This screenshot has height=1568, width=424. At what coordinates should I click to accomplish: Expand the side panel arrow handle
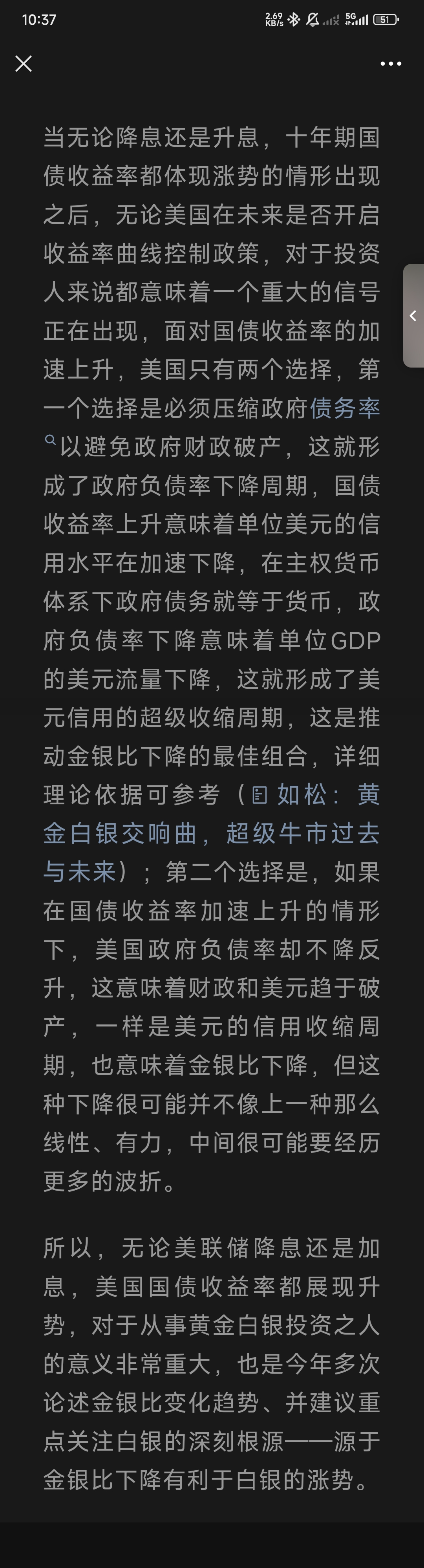(414, 315)
